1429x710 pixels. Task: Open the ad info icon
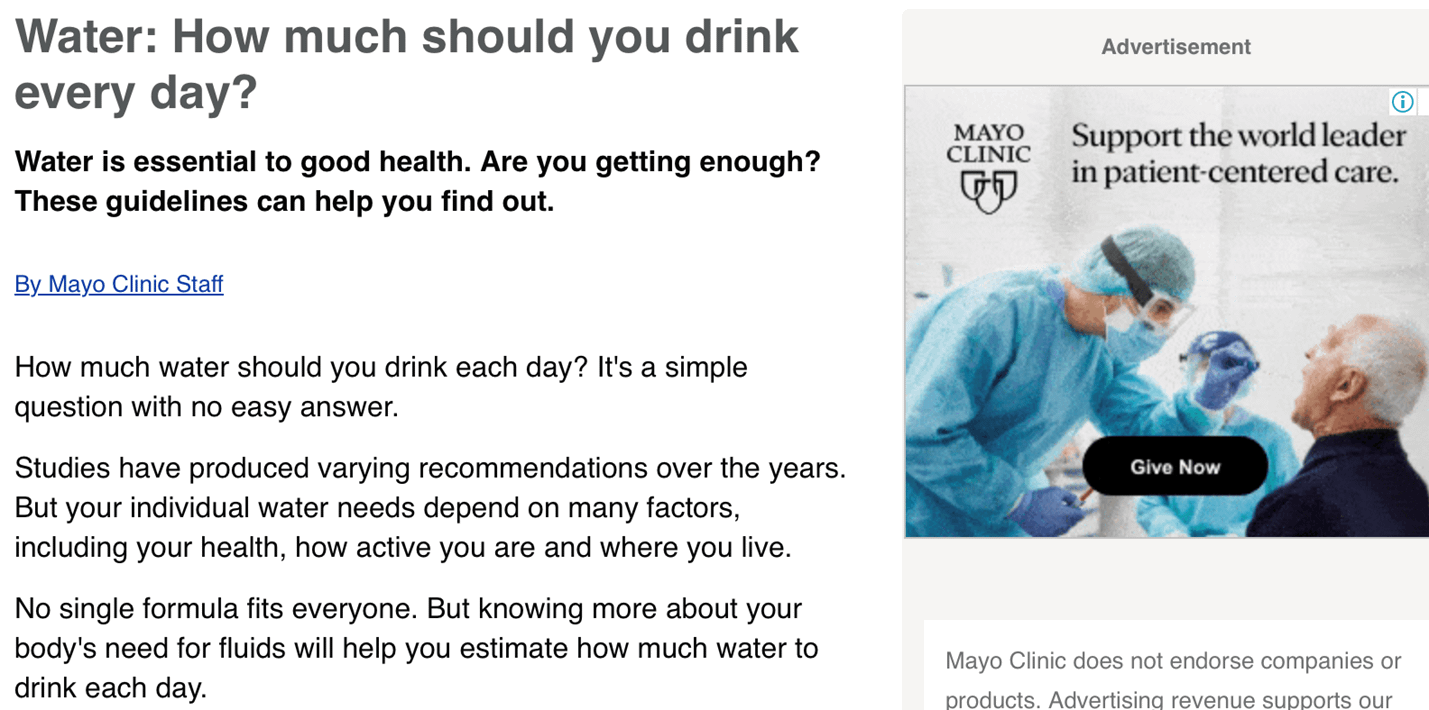[x=1402, y=102]
